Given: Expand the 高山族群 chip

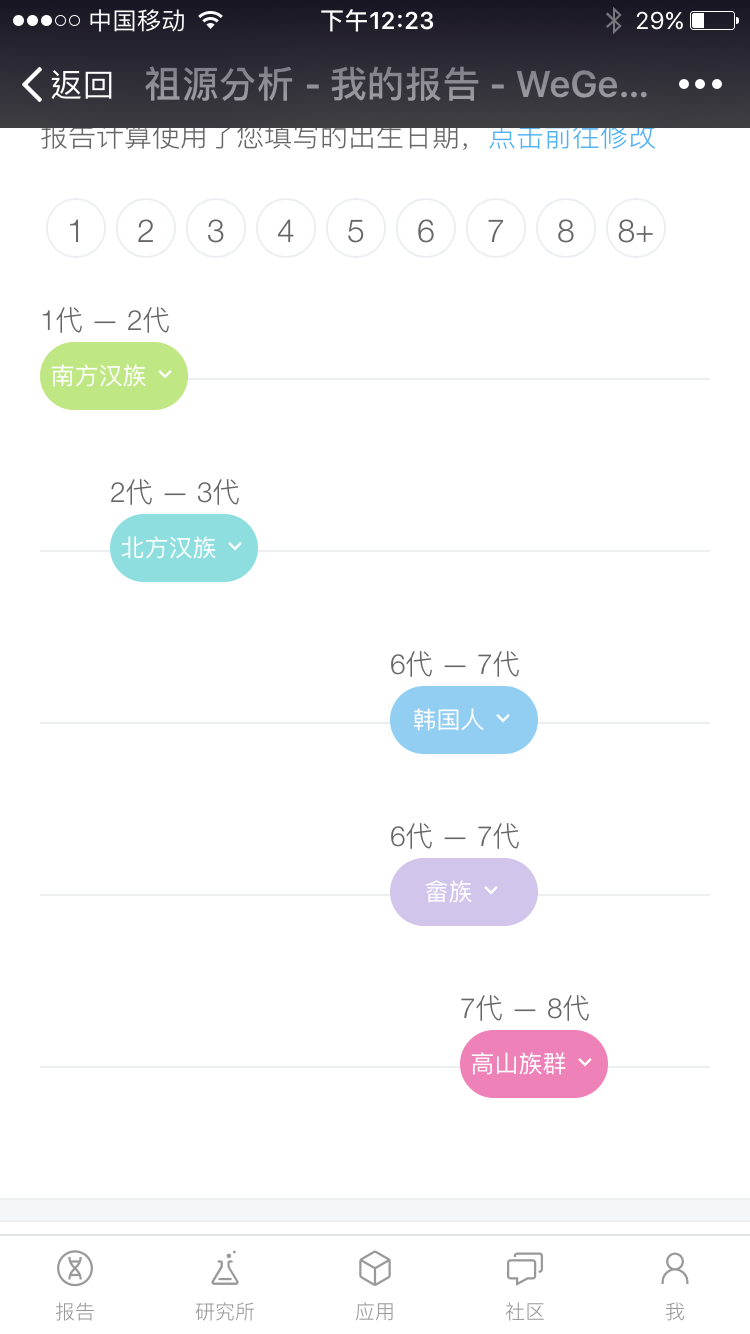Looking at the screenshot, I should (534, 1064).
